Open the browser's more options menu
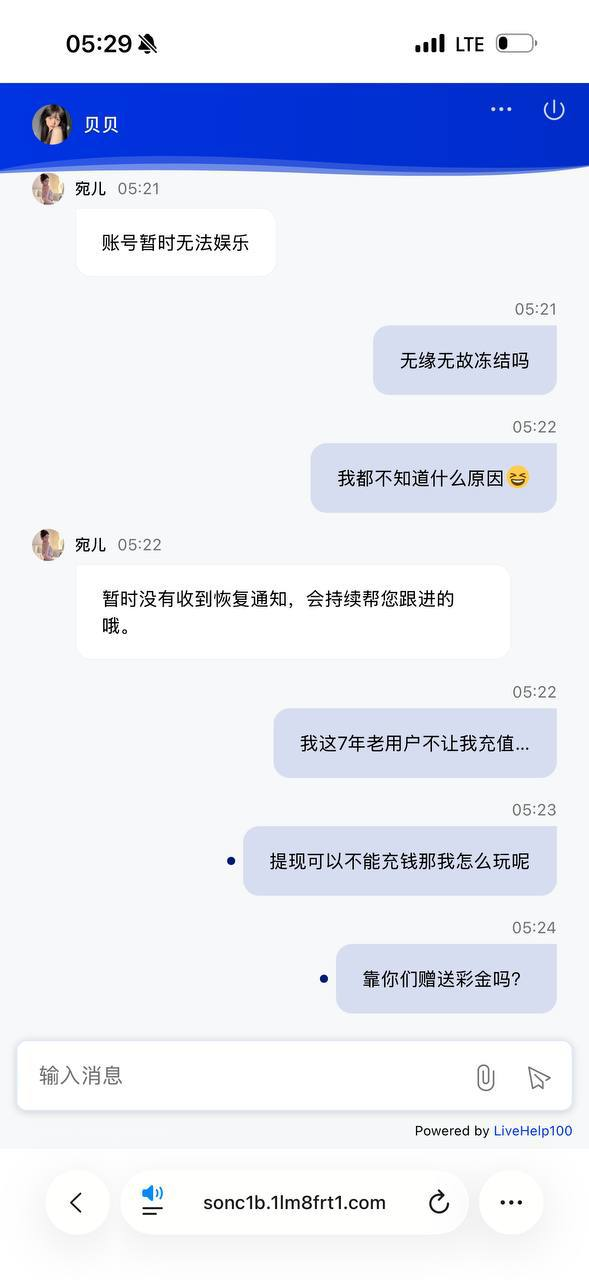 click(511, 1203)
